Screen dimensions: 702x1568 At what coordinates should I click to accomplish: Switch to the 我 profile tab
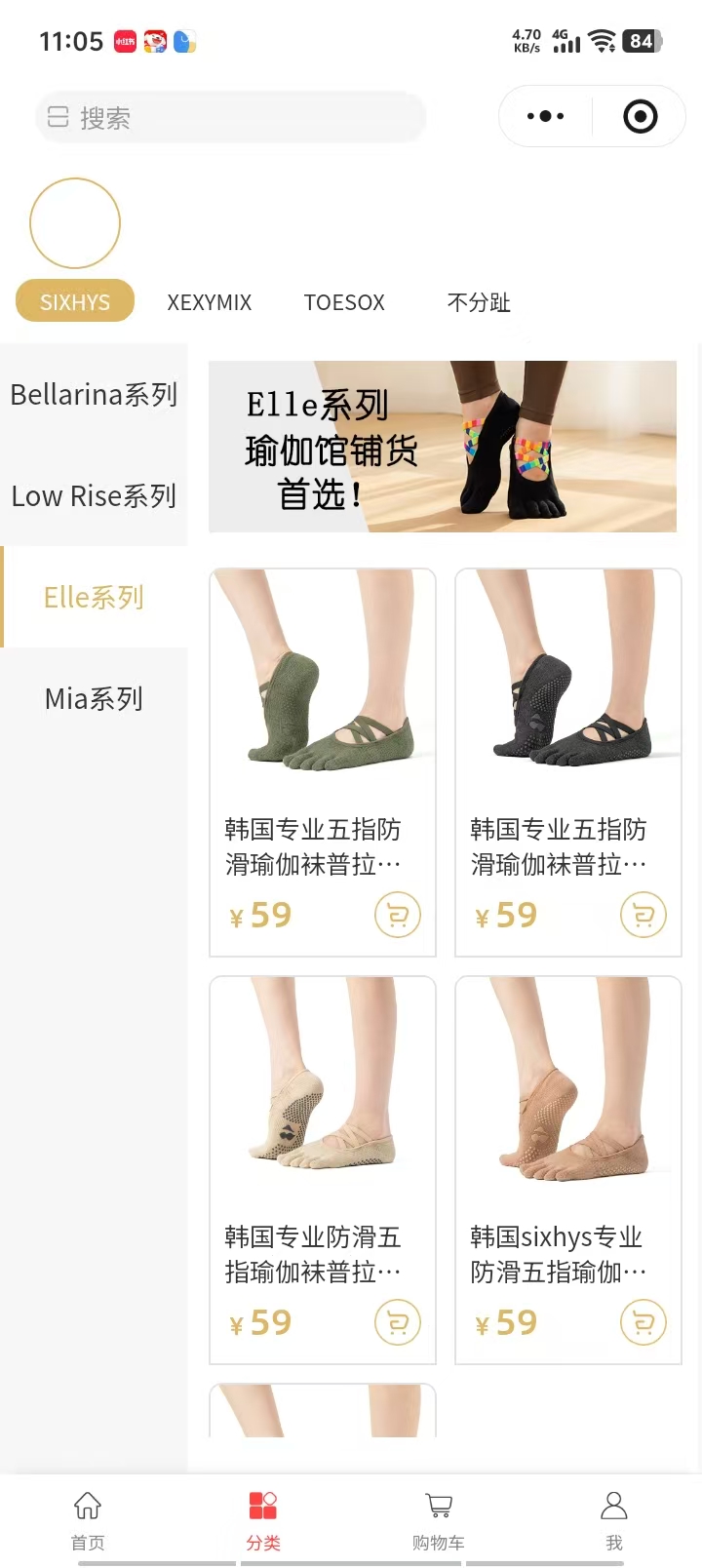(613, 1519)
